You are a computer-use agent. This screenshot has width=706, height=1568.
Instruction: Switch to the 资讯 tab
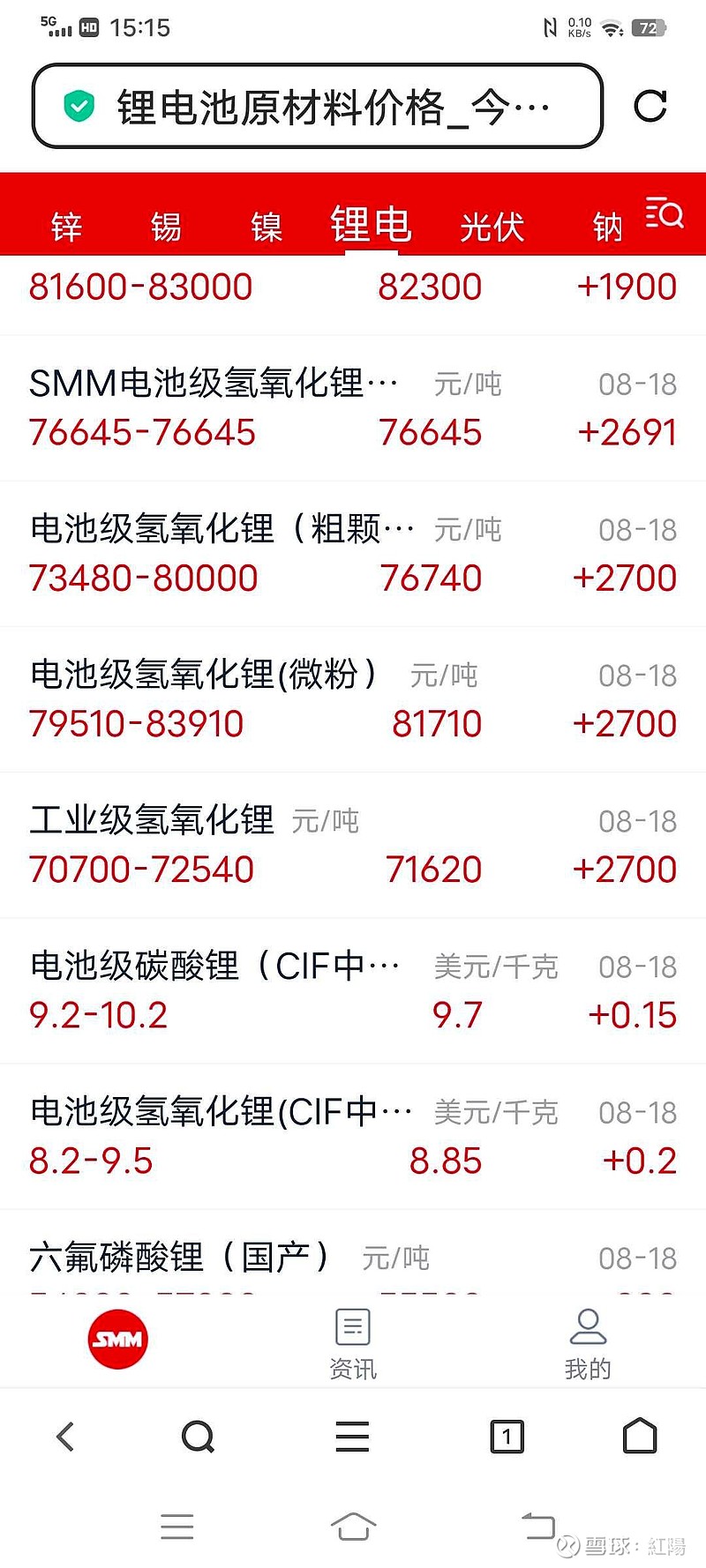[353, 1344]
